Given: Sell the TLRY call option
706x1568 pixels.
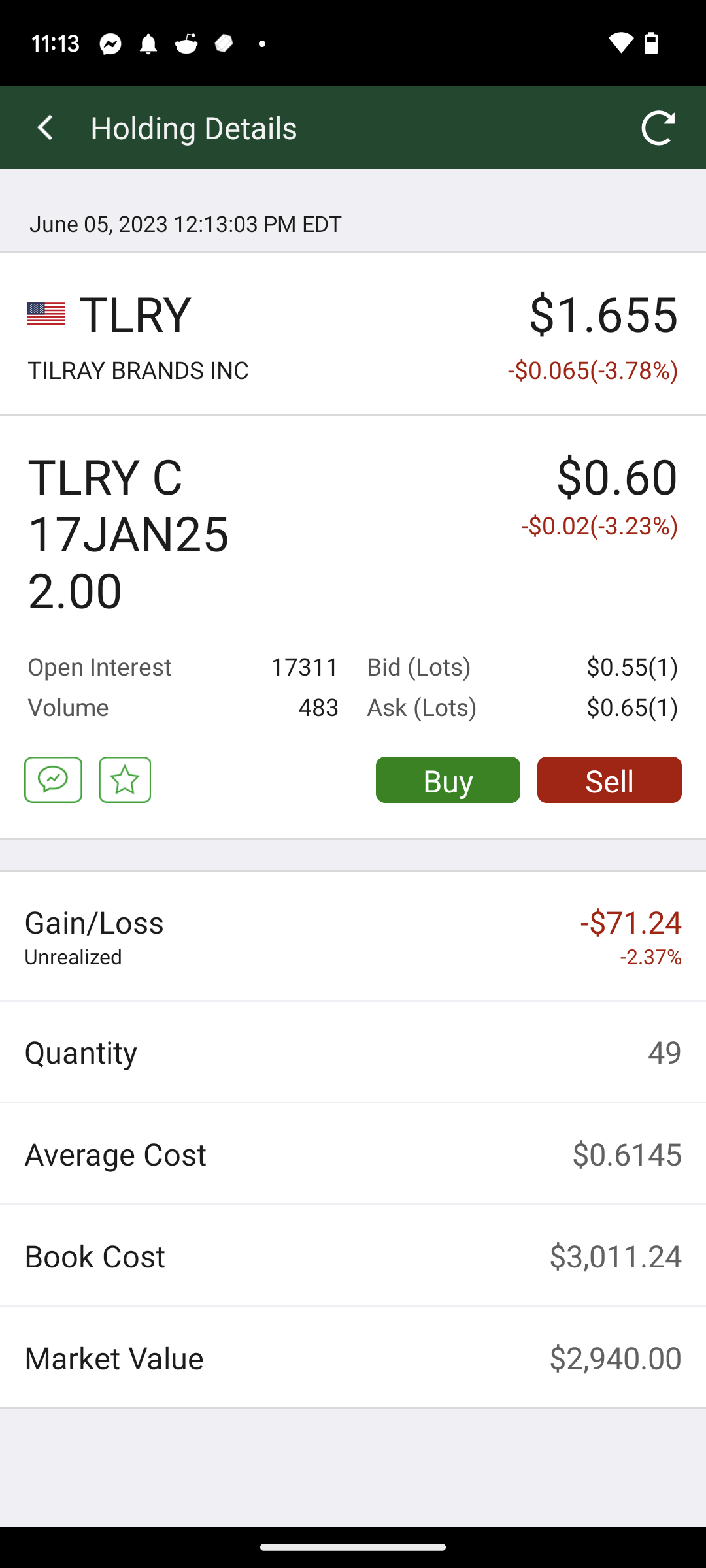Looking at the screenshot, I should click(609, 780).
